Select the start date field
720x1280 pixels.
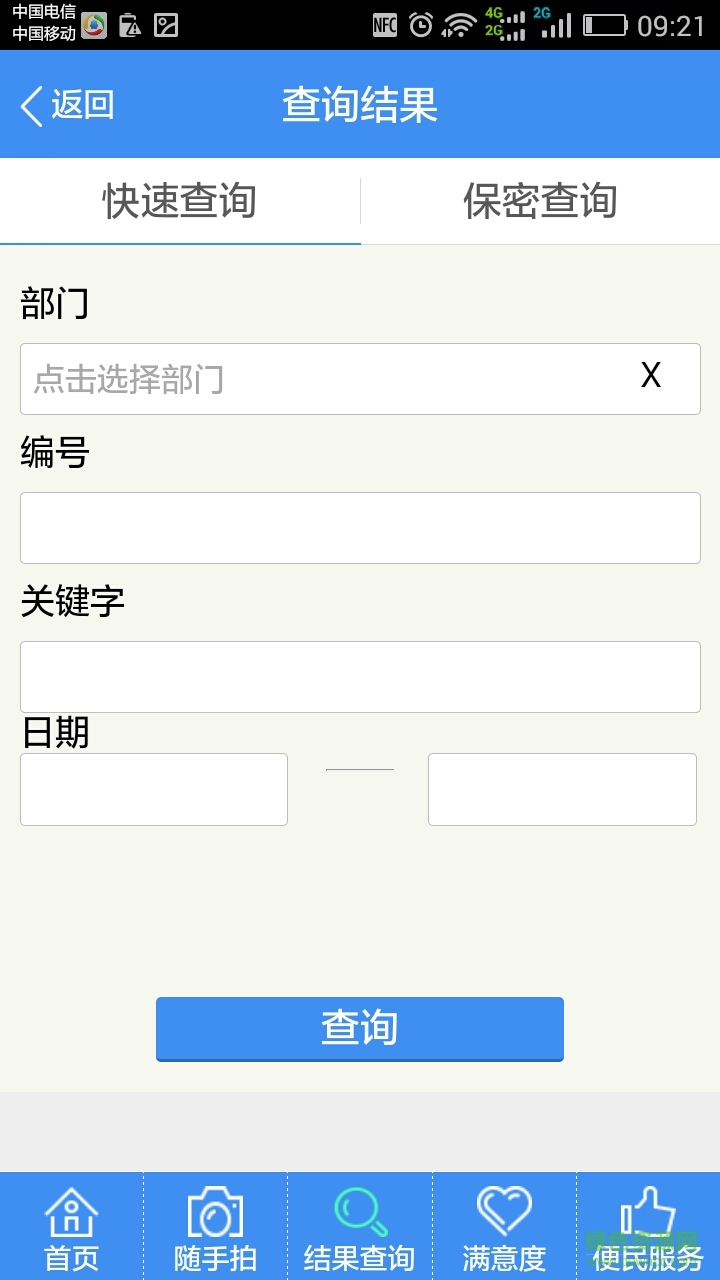(x=154, y=789)
